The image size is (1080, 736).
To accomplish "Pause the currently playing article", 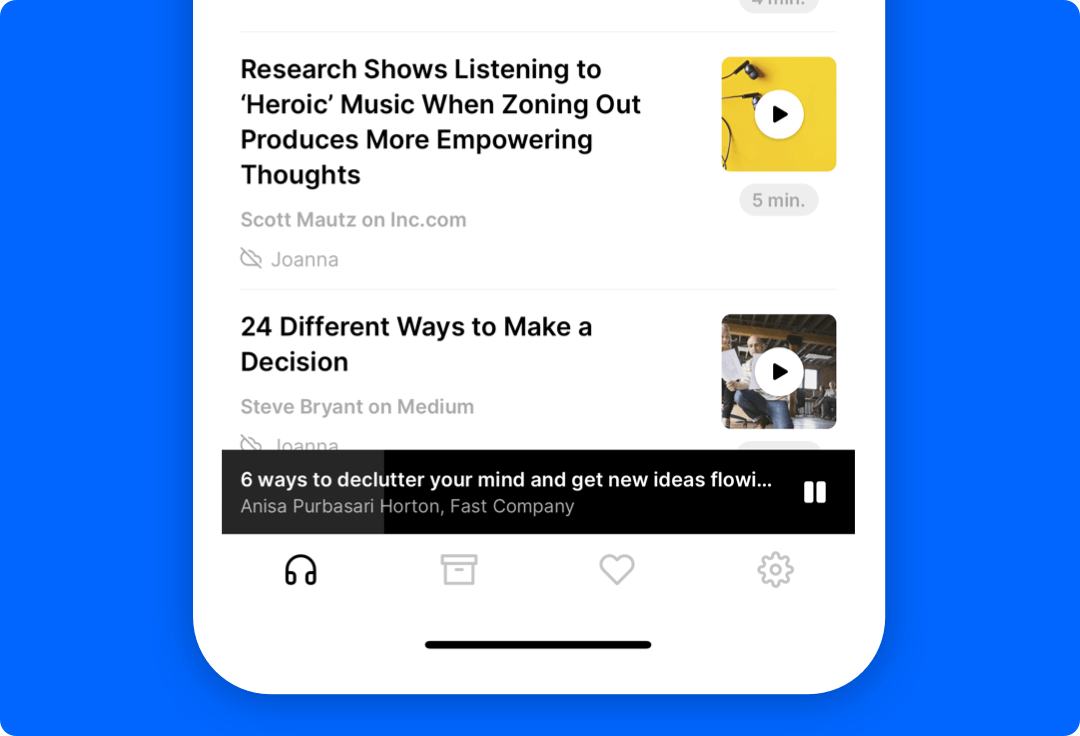I will point(815,492).
